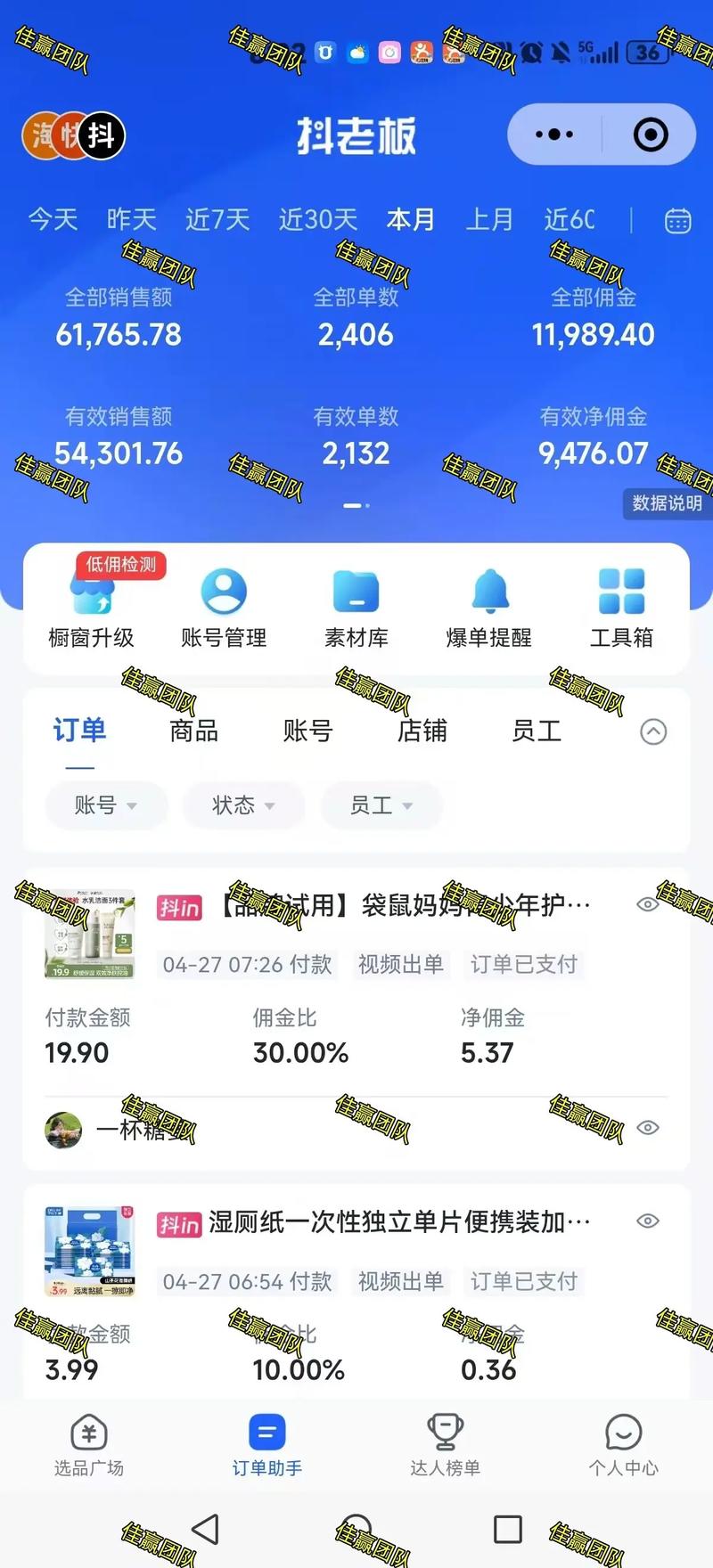Open 素材库

pyautogui.click(x=356, y=609)
